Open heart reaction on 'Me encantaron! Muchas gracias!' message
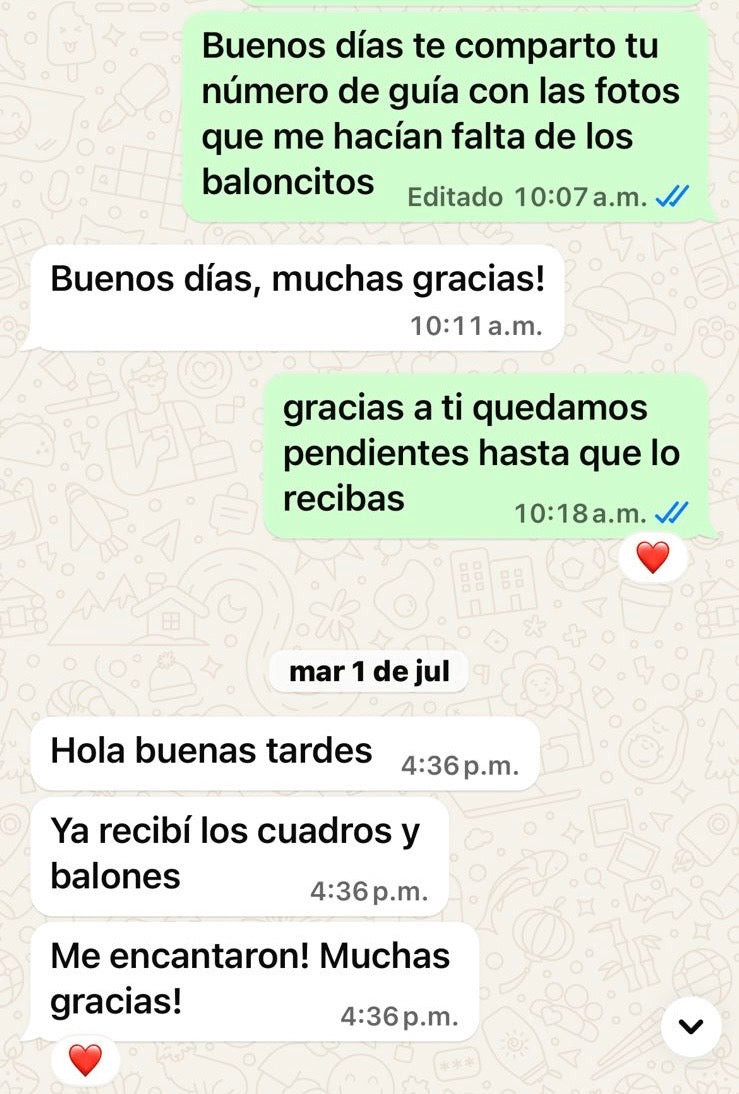Viewport: 739px width, 1094px height. pos(85,1060)
